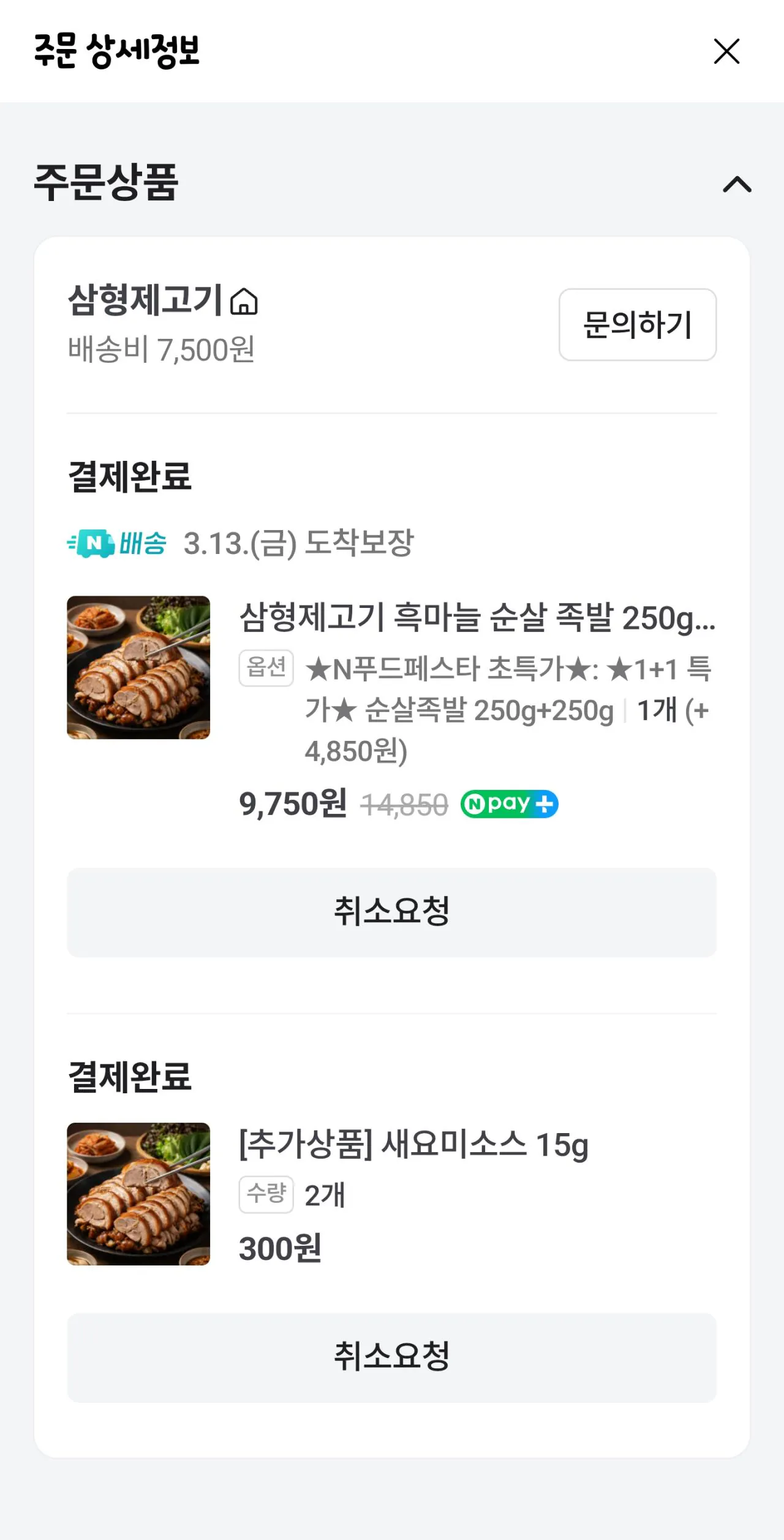Click the 배송비 7,500원 text
The image size is (784, 1540).
(160, 351)
